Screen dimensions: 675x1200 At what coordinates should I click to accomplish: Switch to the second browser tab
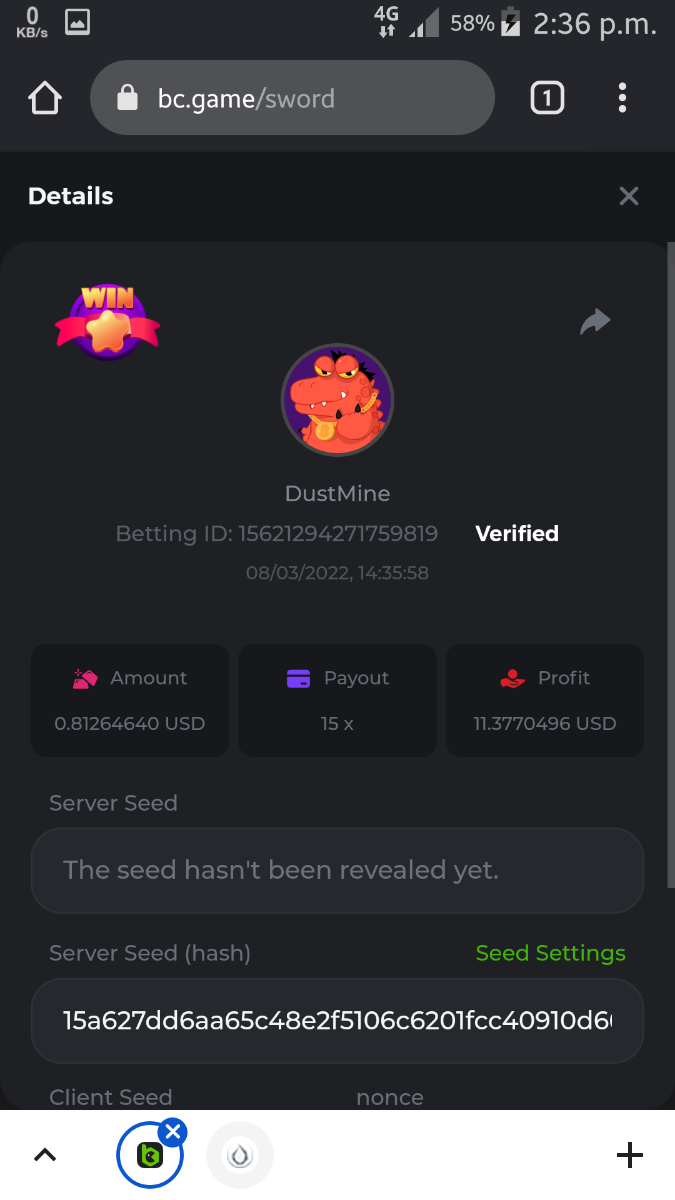click(x=240, y=1156)
